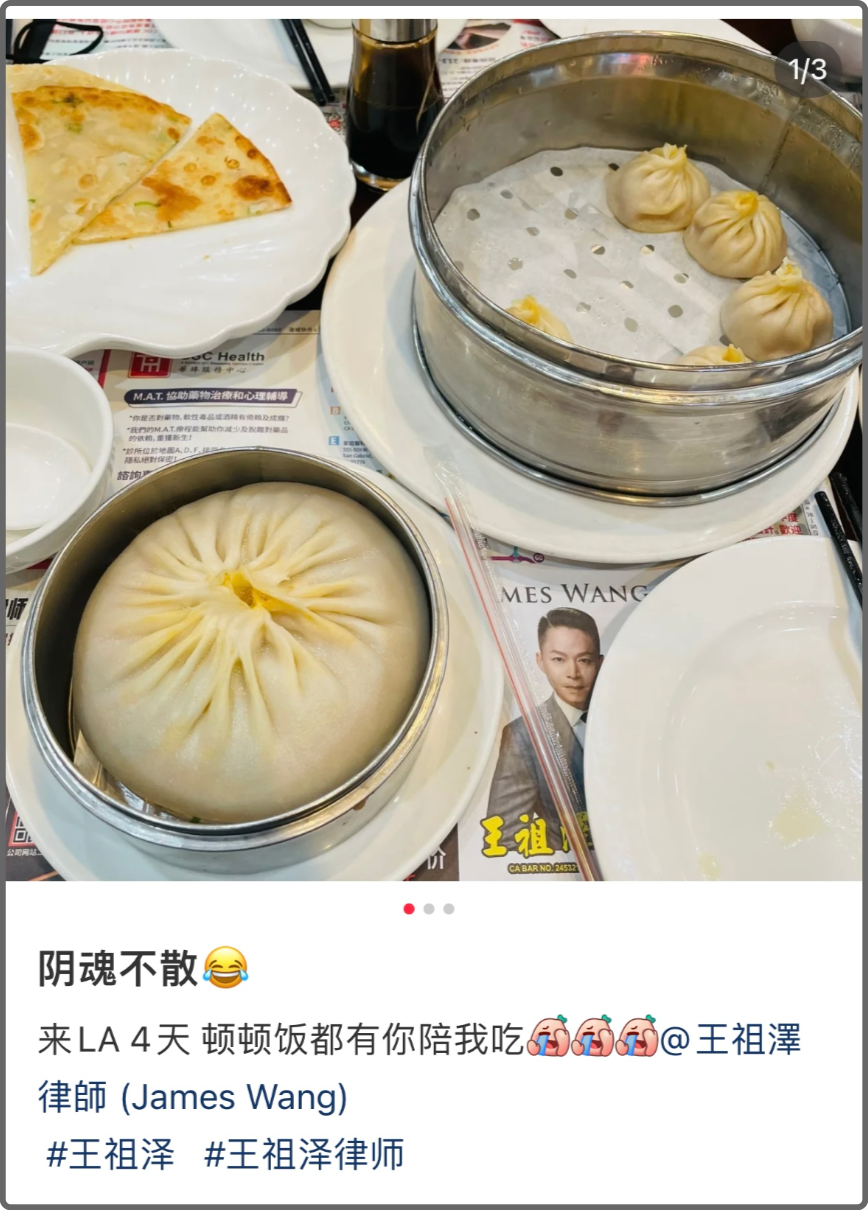Open the #王祖泽律师 hashtag

point(304,1154)
